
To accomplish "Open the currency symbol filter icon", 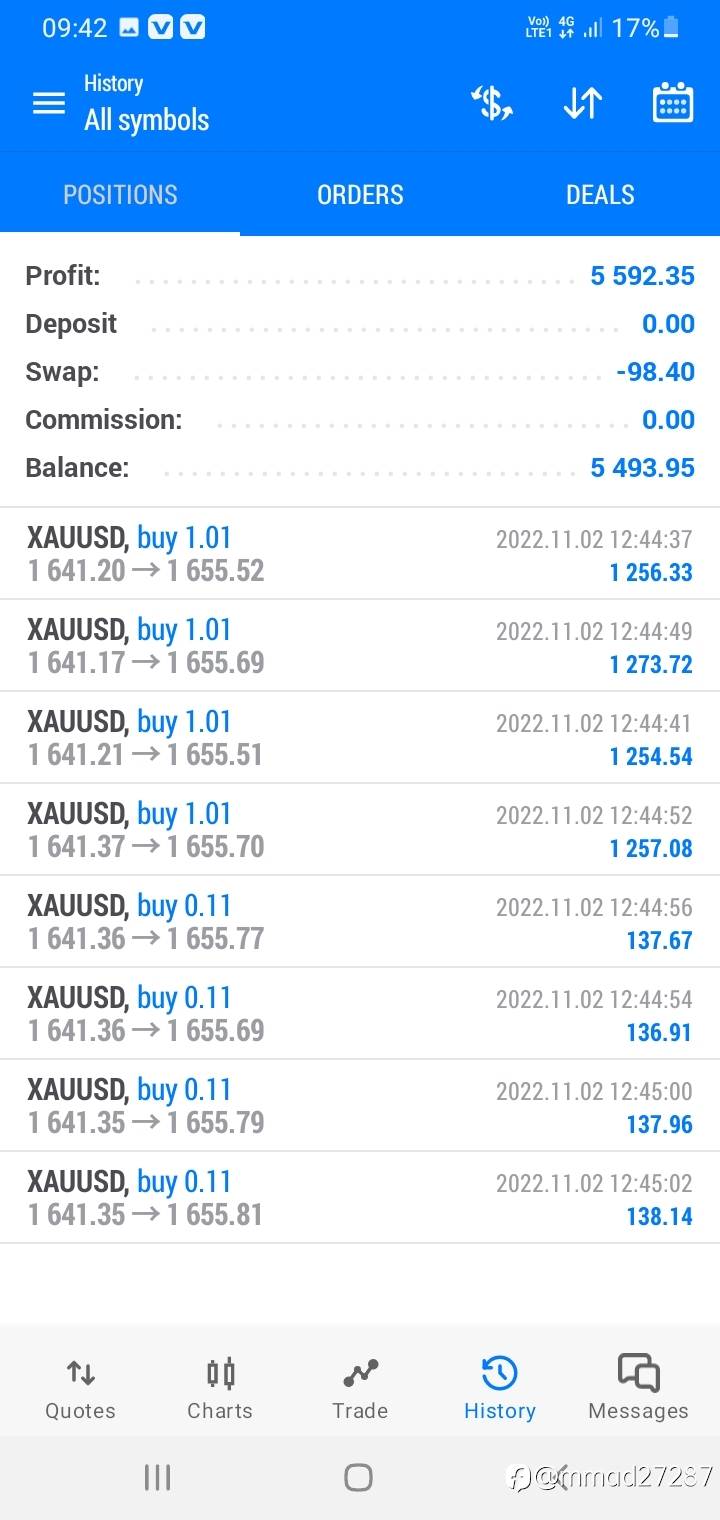I will pos(492,103).
